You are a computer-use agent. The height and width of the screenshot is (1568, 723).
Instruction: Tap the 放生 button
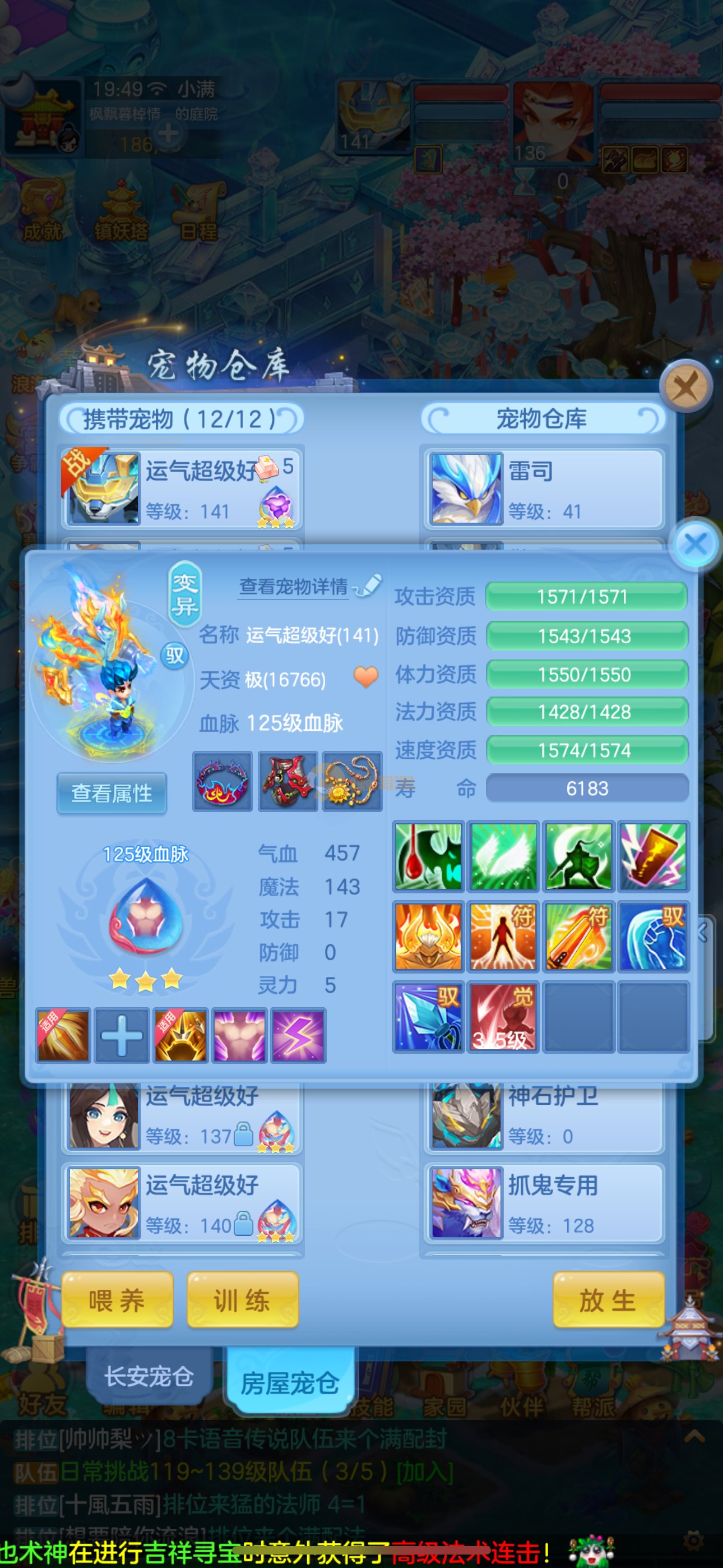[608, 1300]
